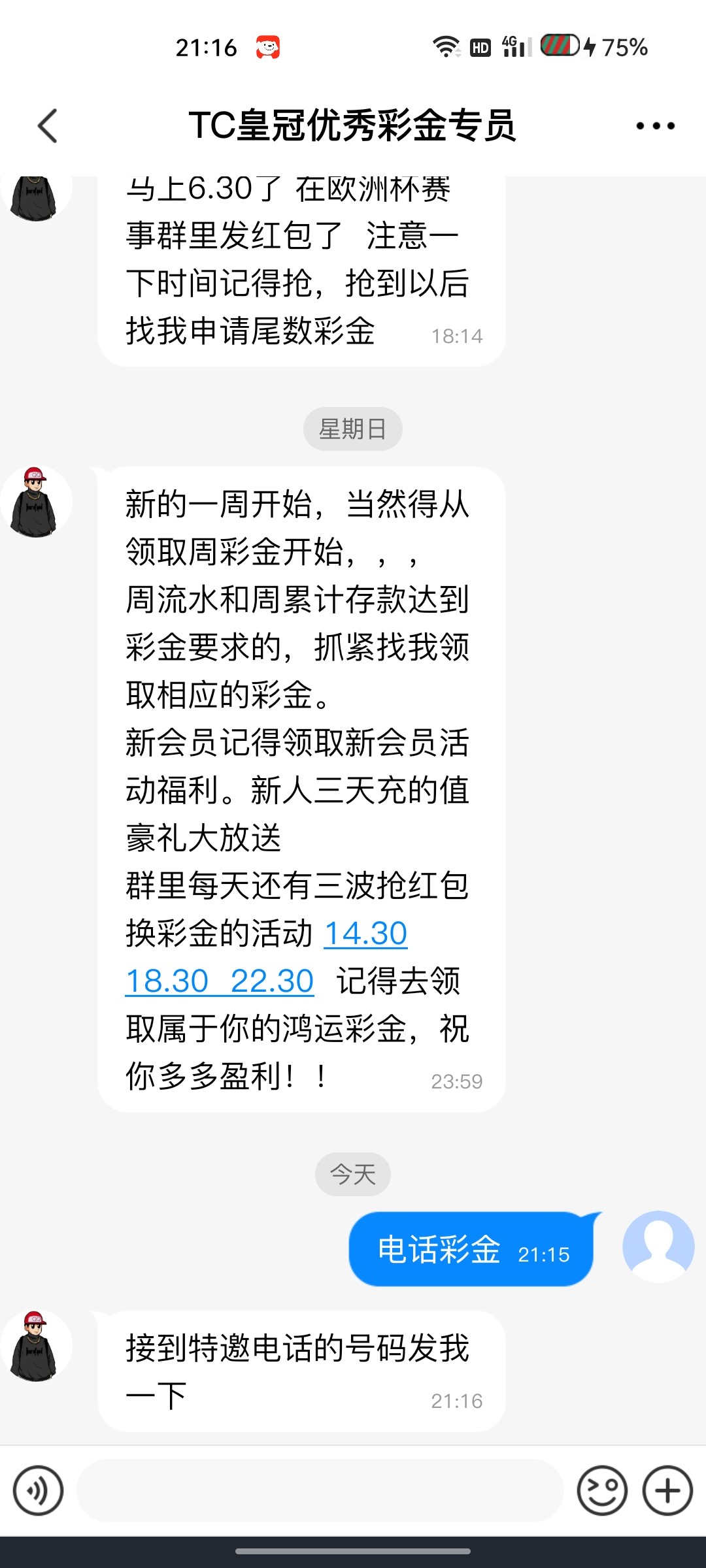
Task: Open my own profile avatar
Action: tap(658, 1247)
